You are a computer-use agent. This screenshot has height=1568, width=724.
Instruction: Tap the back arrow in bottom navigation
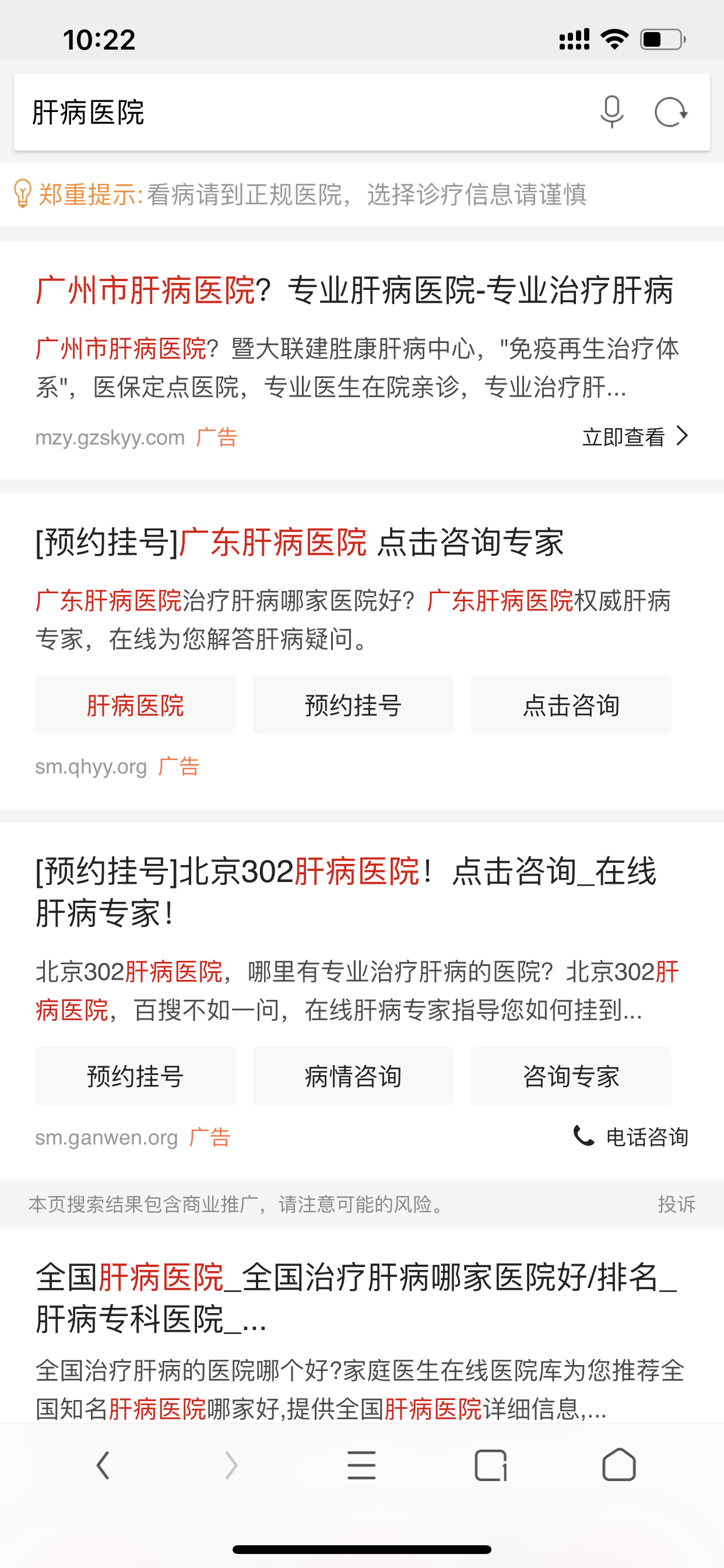[x=103, y=1465]
